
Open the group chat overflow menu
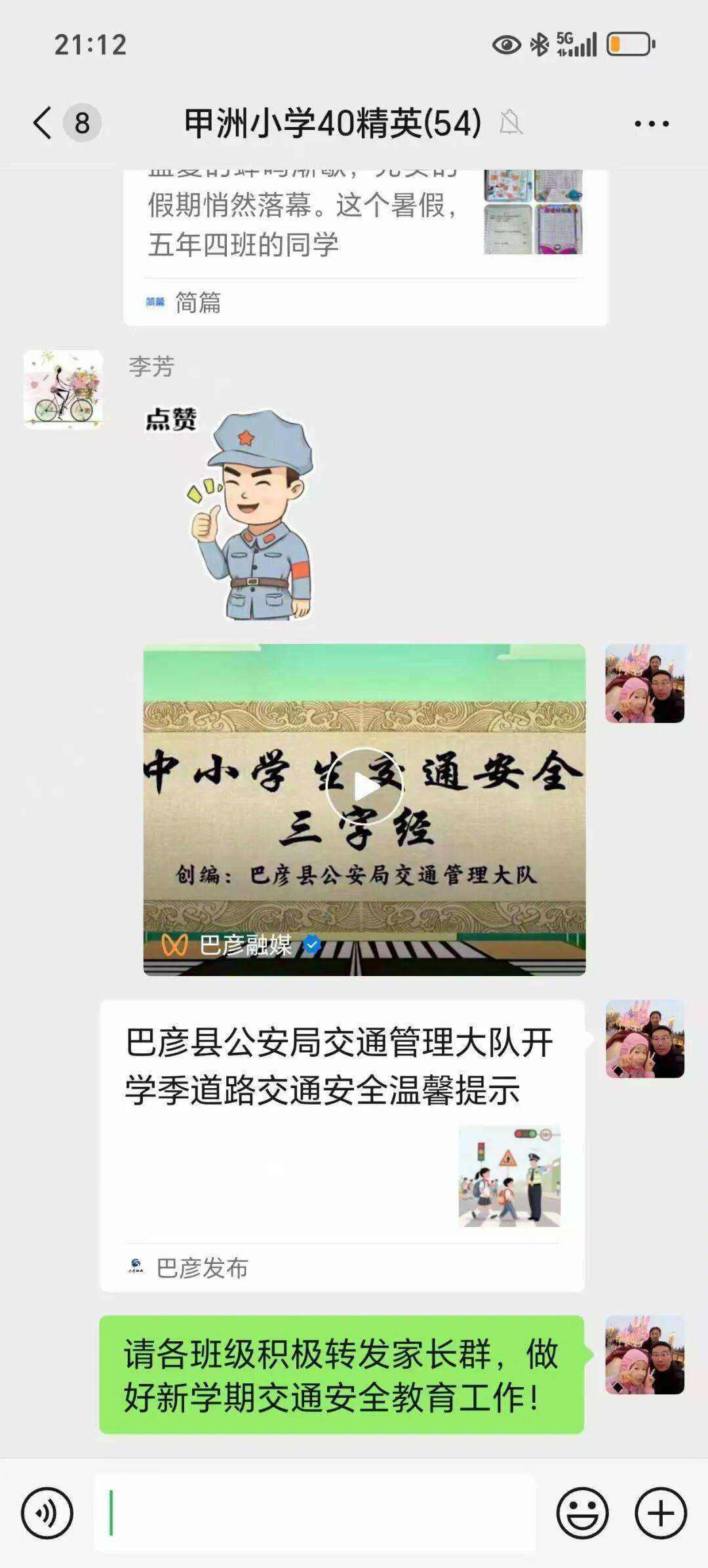(651, 123)
